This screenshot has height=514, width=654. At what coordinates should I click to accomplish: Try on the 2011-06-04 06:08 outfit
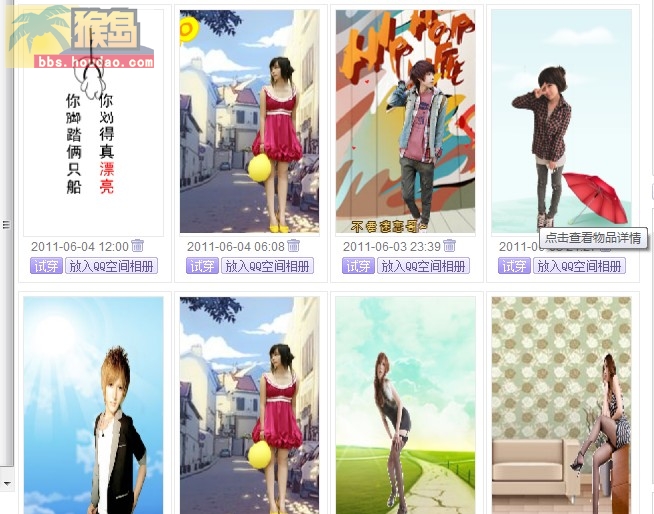click(x=202, y=266)
